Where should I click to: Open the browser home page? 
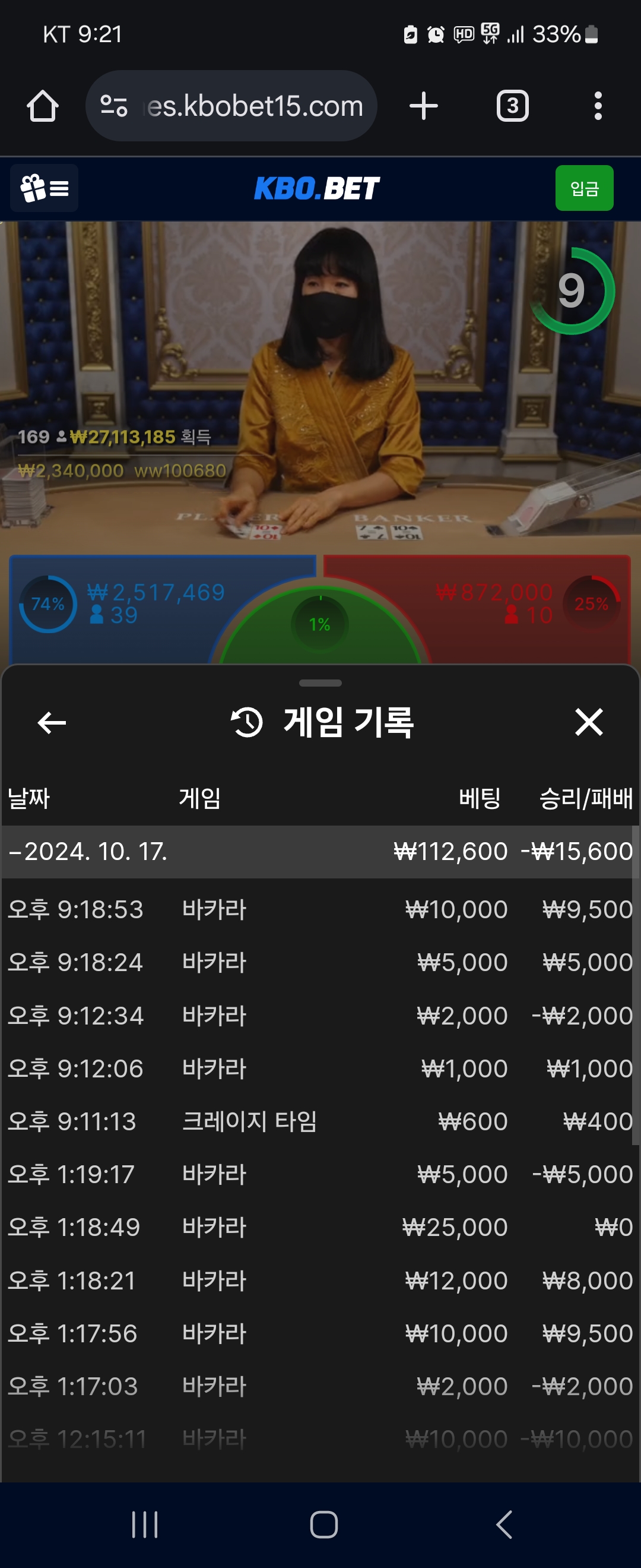[x=43, y=106]
